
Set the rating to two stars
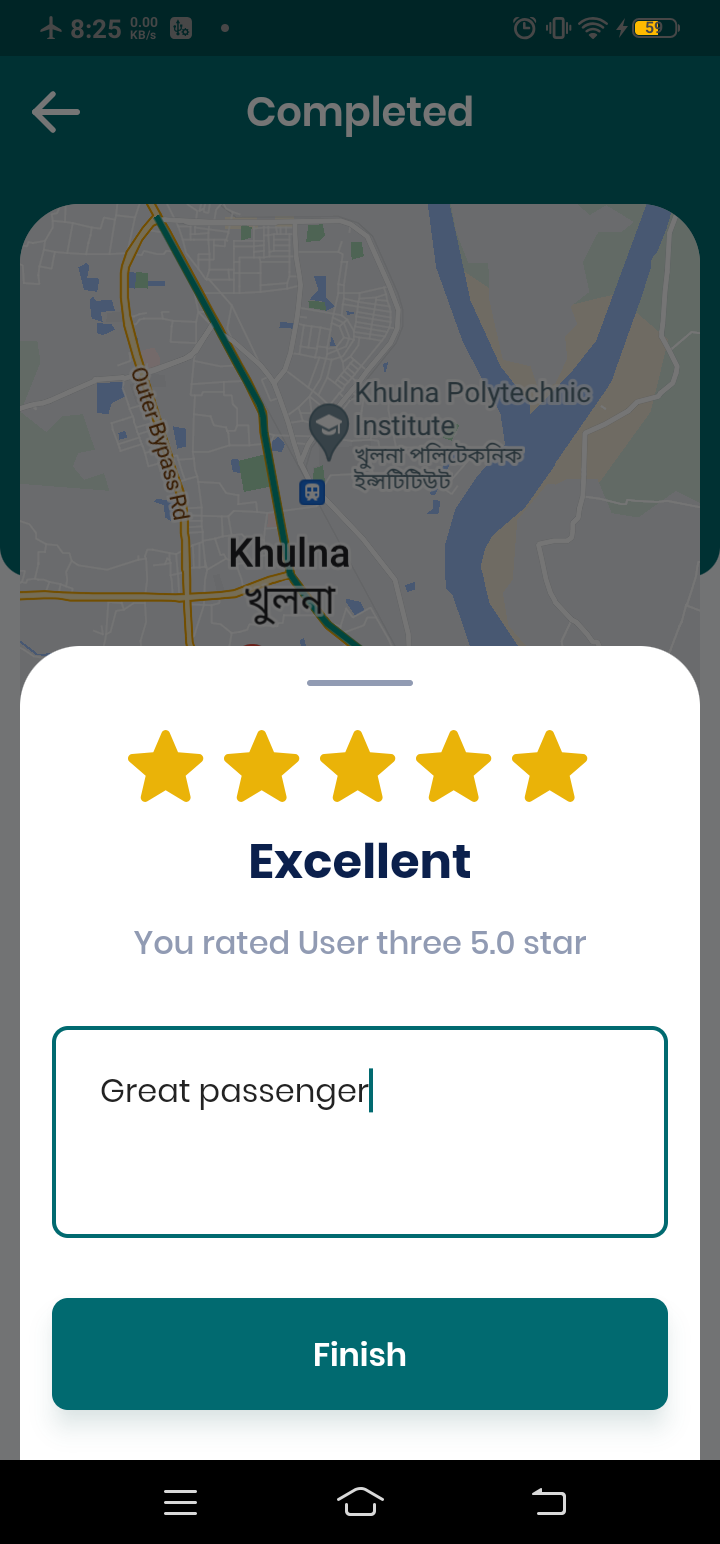coord(262,766)
